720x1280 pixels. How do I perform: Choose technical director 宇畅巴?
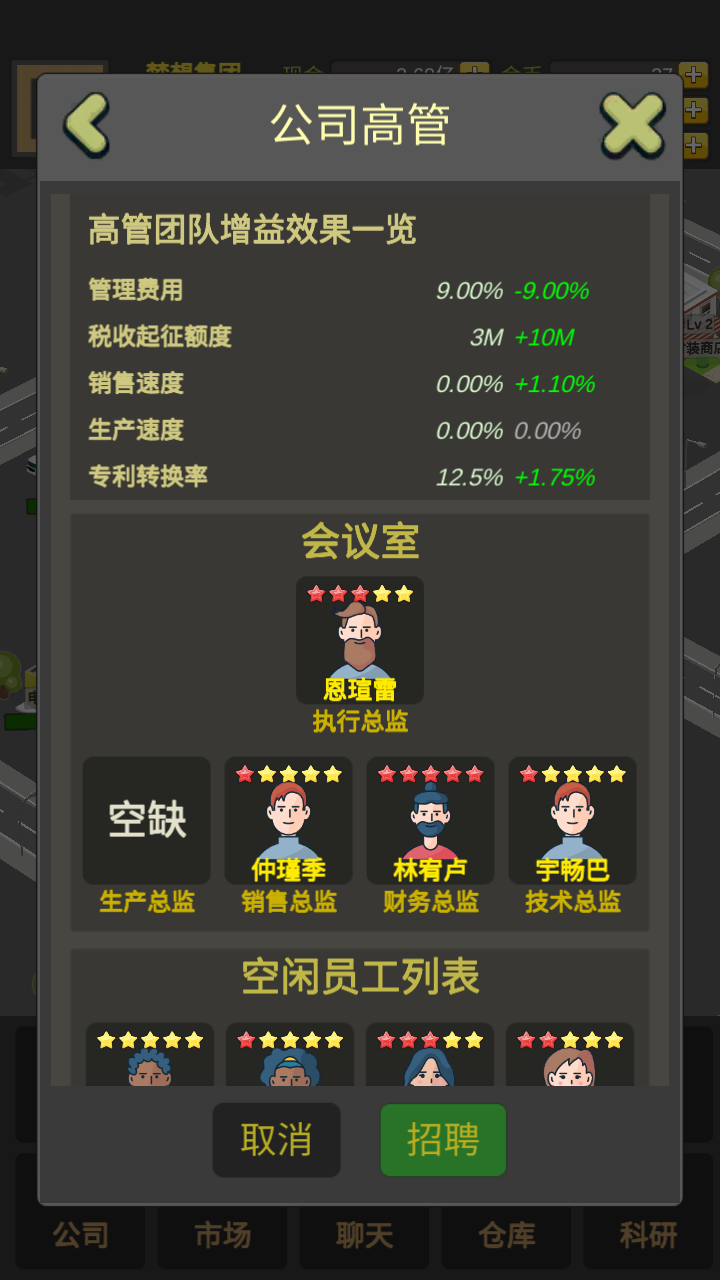click(x=573, y=821)
